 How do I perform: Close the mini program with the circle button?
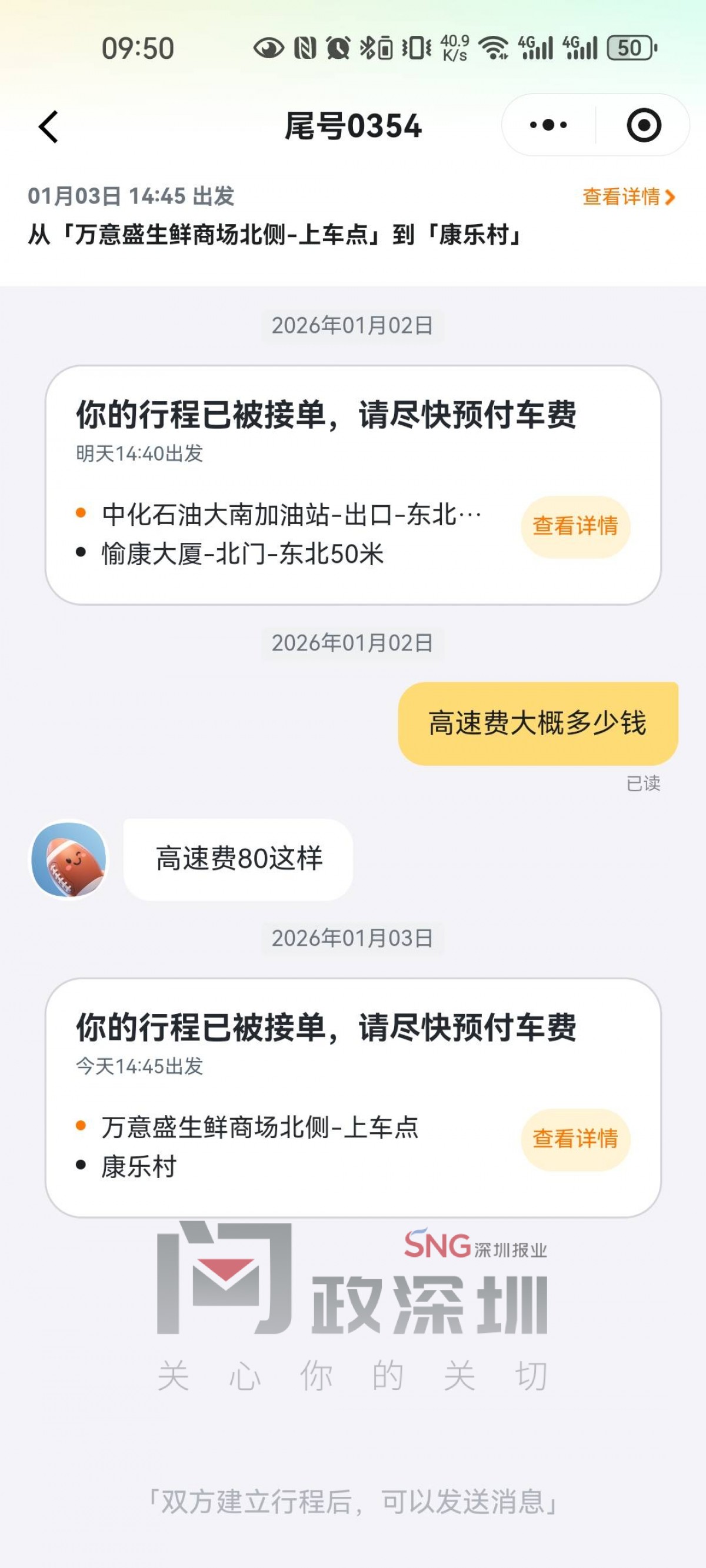[x=643, y=125]
